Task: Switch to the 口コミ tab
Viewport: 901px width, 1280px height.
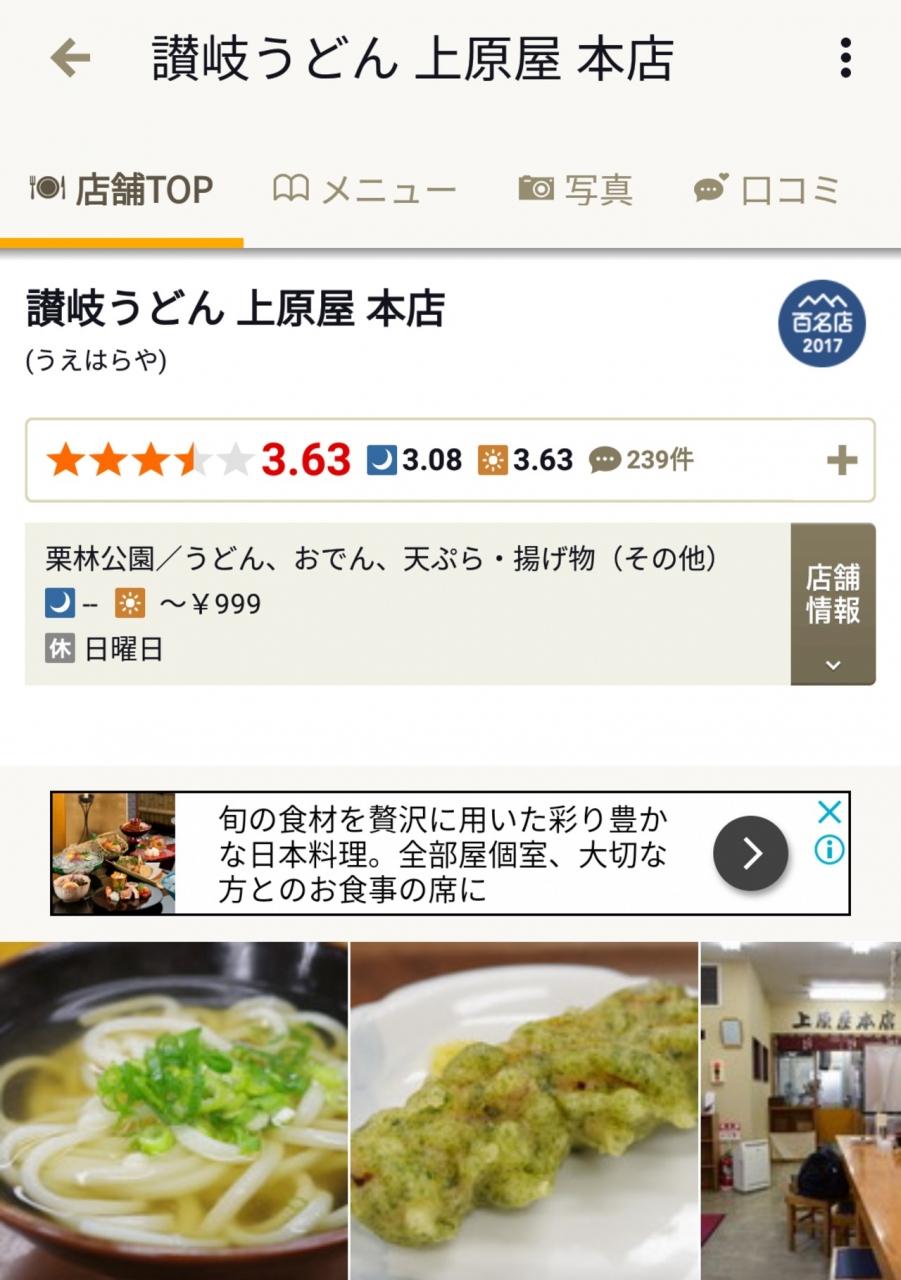Action: [767, 189]
